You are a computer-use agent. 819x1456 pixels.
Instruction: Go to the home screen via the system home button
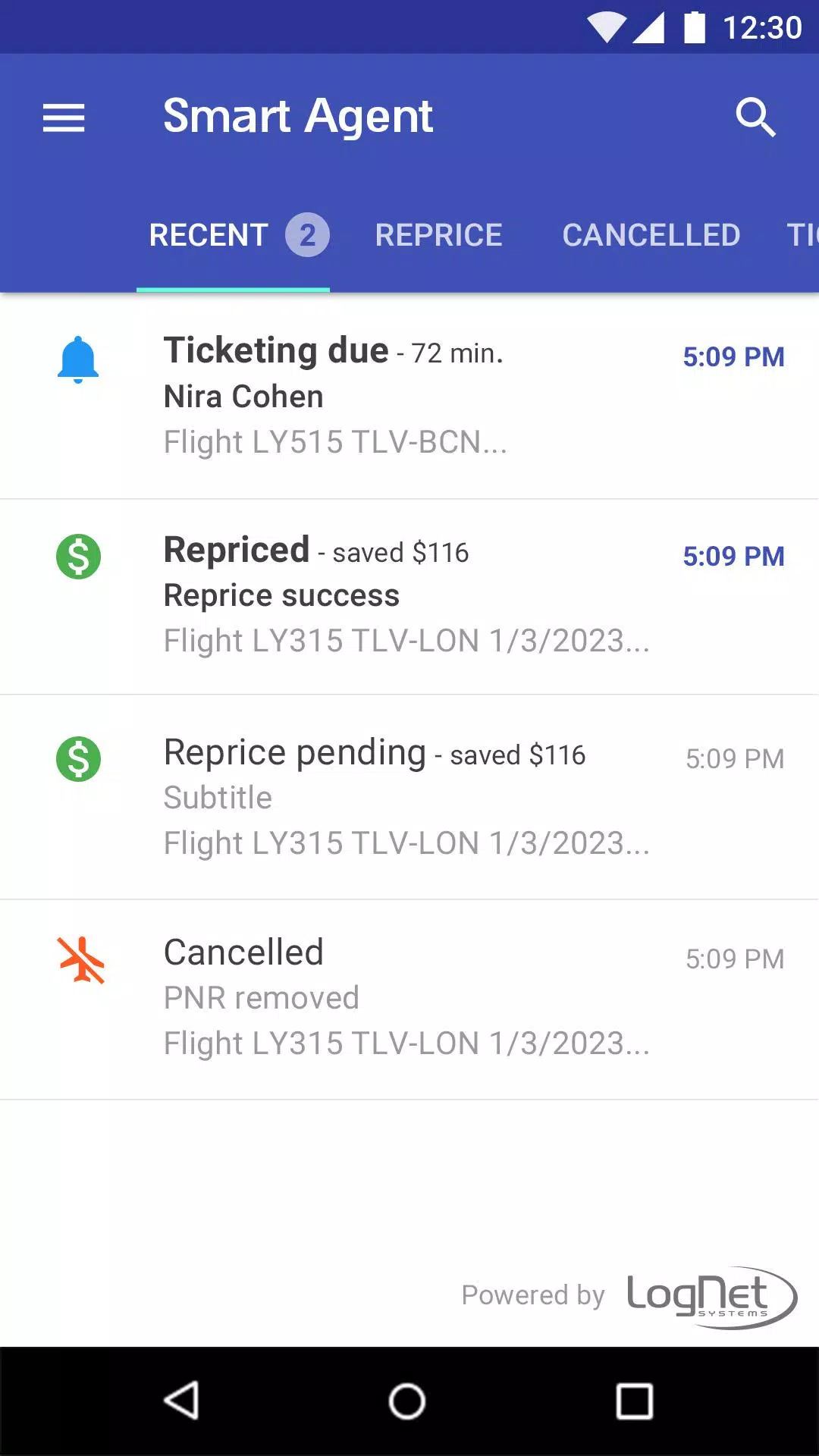pos(407,1400)
